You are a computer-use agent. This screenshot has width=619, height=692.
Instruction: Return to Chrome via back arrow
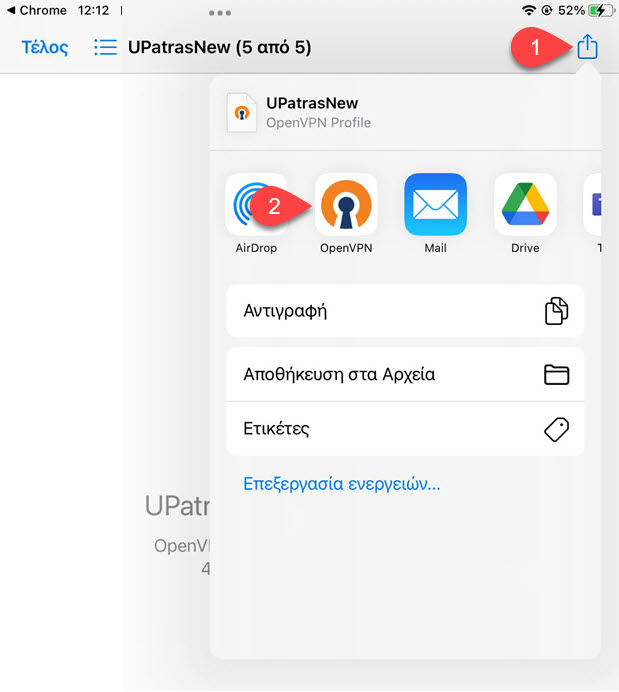(x=37, y=10)
